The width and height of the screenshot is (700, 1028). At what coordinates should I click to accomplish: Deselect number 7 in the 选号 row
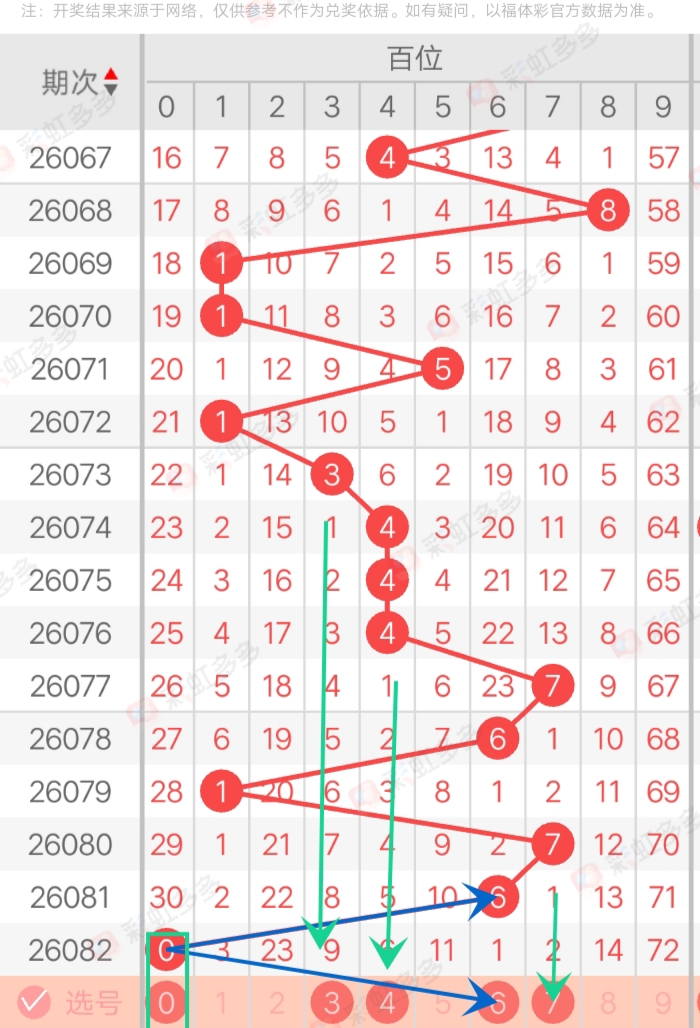(x=552, y=1002)
